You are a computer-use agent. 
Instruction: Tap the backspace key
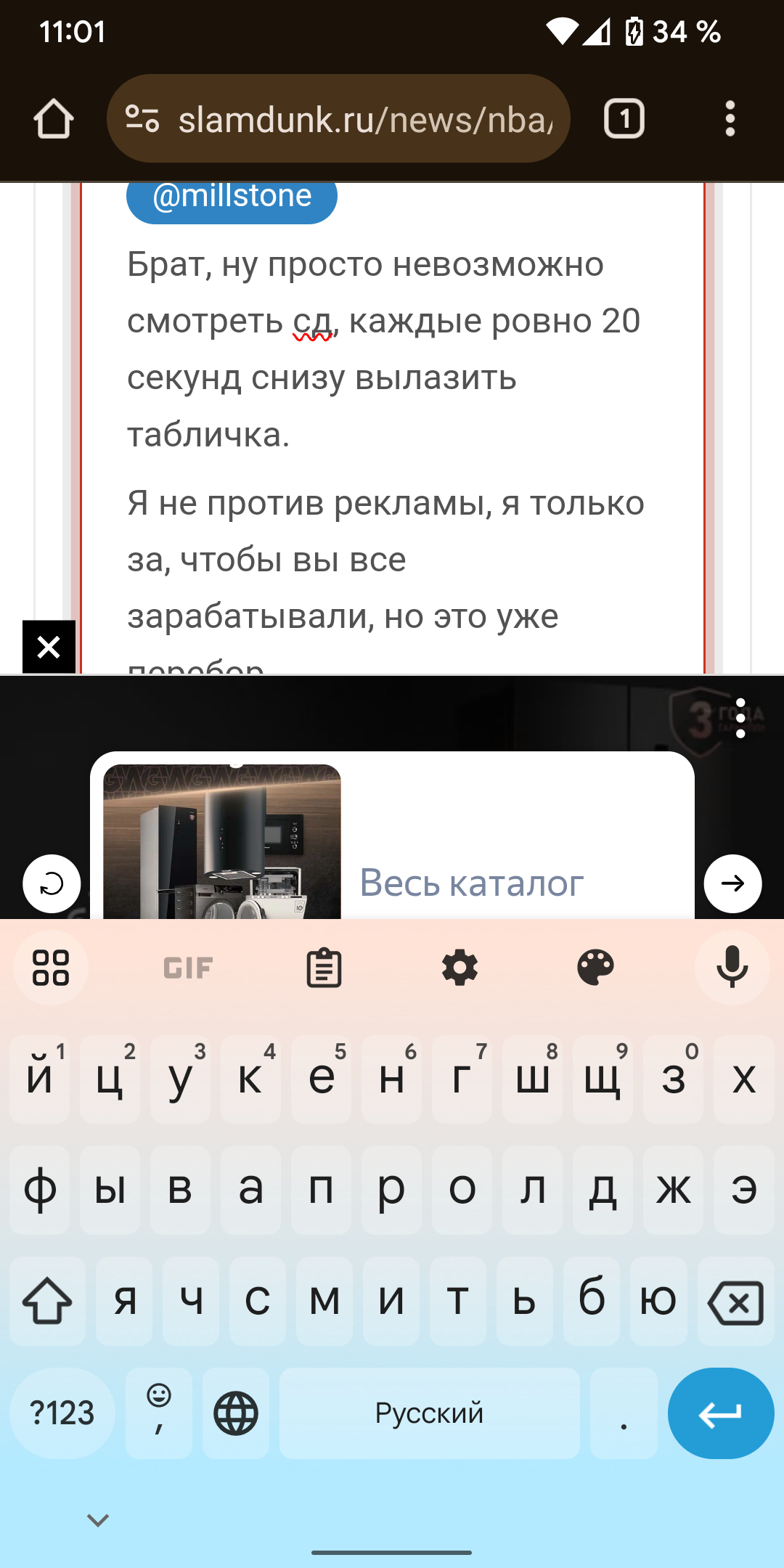coord(735,1301)
